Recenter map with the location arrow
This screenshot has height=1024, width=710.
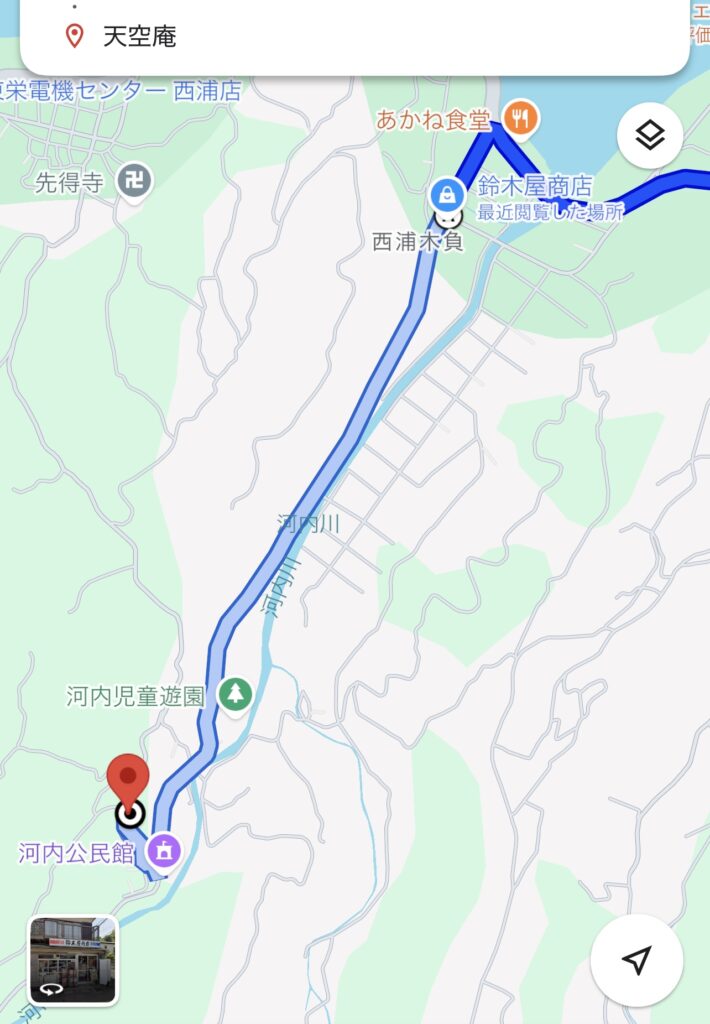tap(637, 961)
